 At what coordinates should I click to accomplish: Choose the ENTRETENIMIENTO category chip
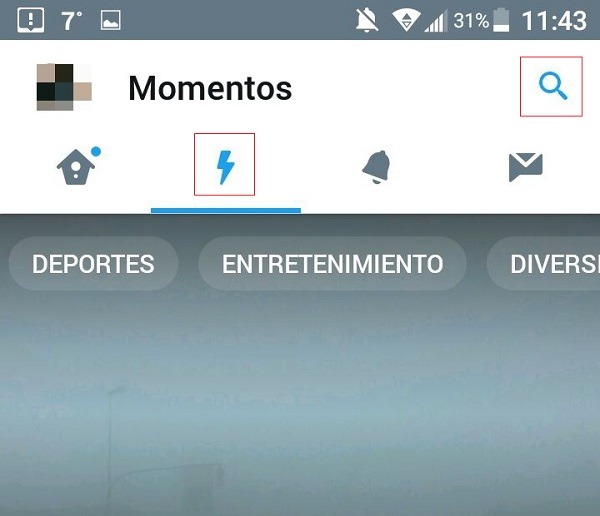point(332,265)
